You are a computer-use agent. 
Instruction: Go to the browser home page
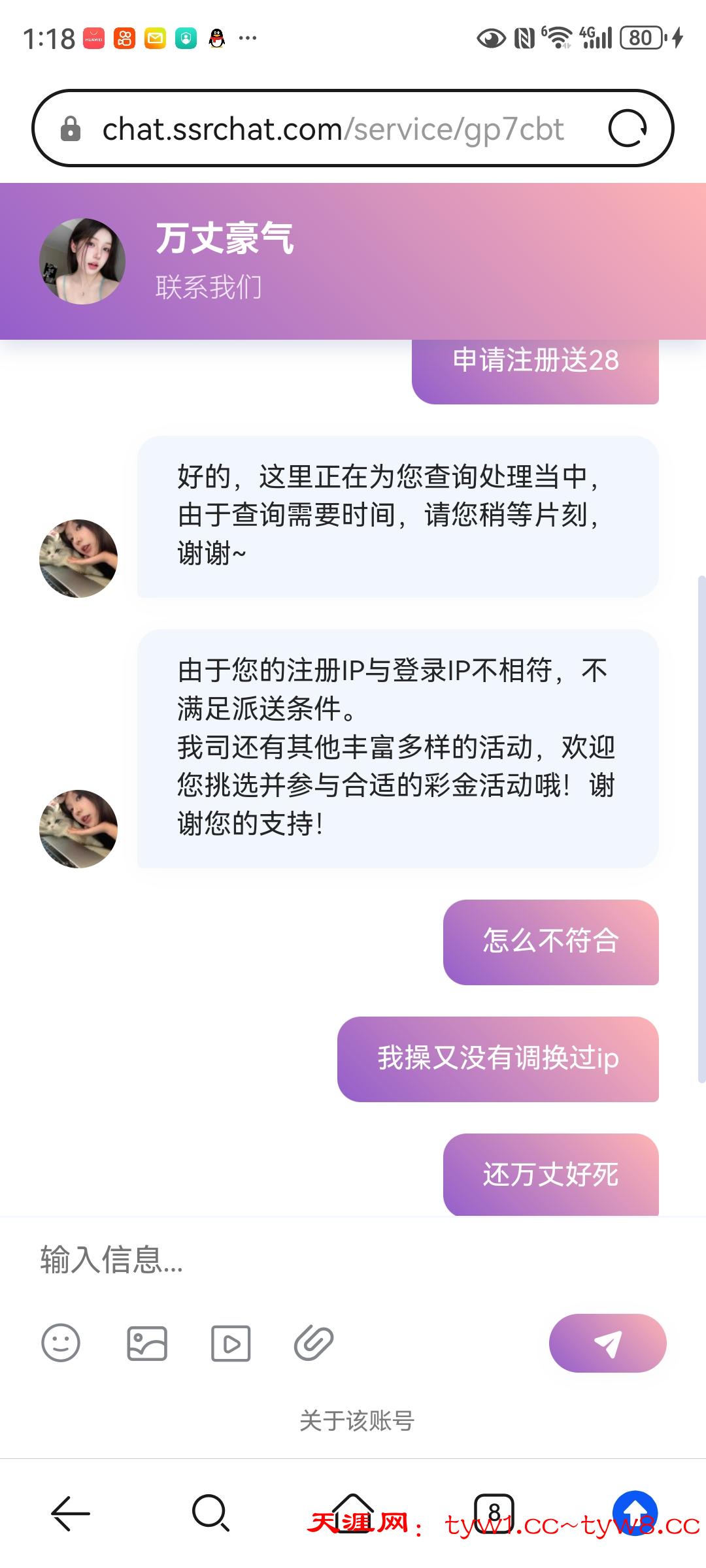(x=353, y=1511)
